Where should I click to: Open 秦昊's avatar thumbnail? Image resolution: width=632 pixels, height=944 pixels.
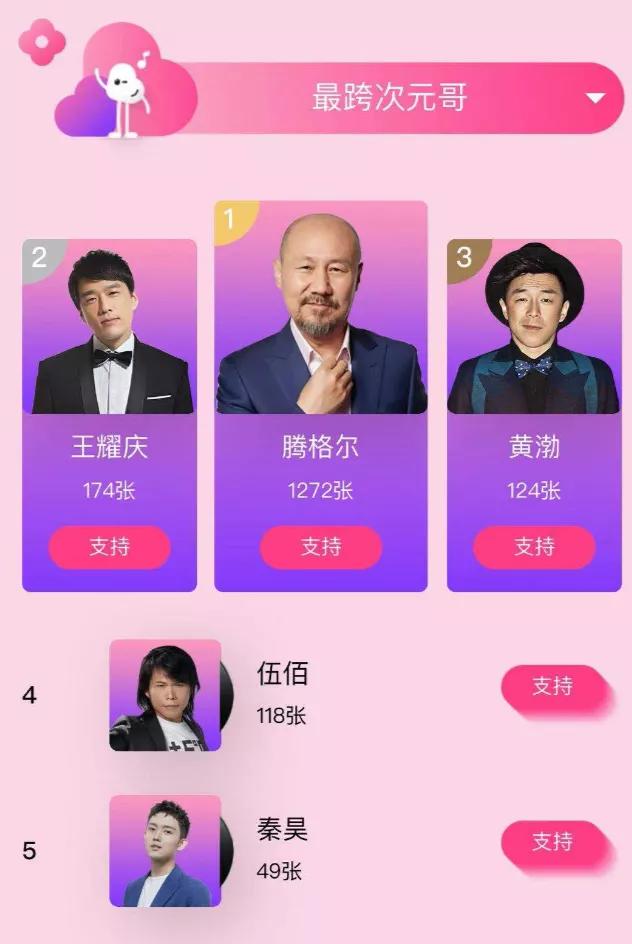164,851
